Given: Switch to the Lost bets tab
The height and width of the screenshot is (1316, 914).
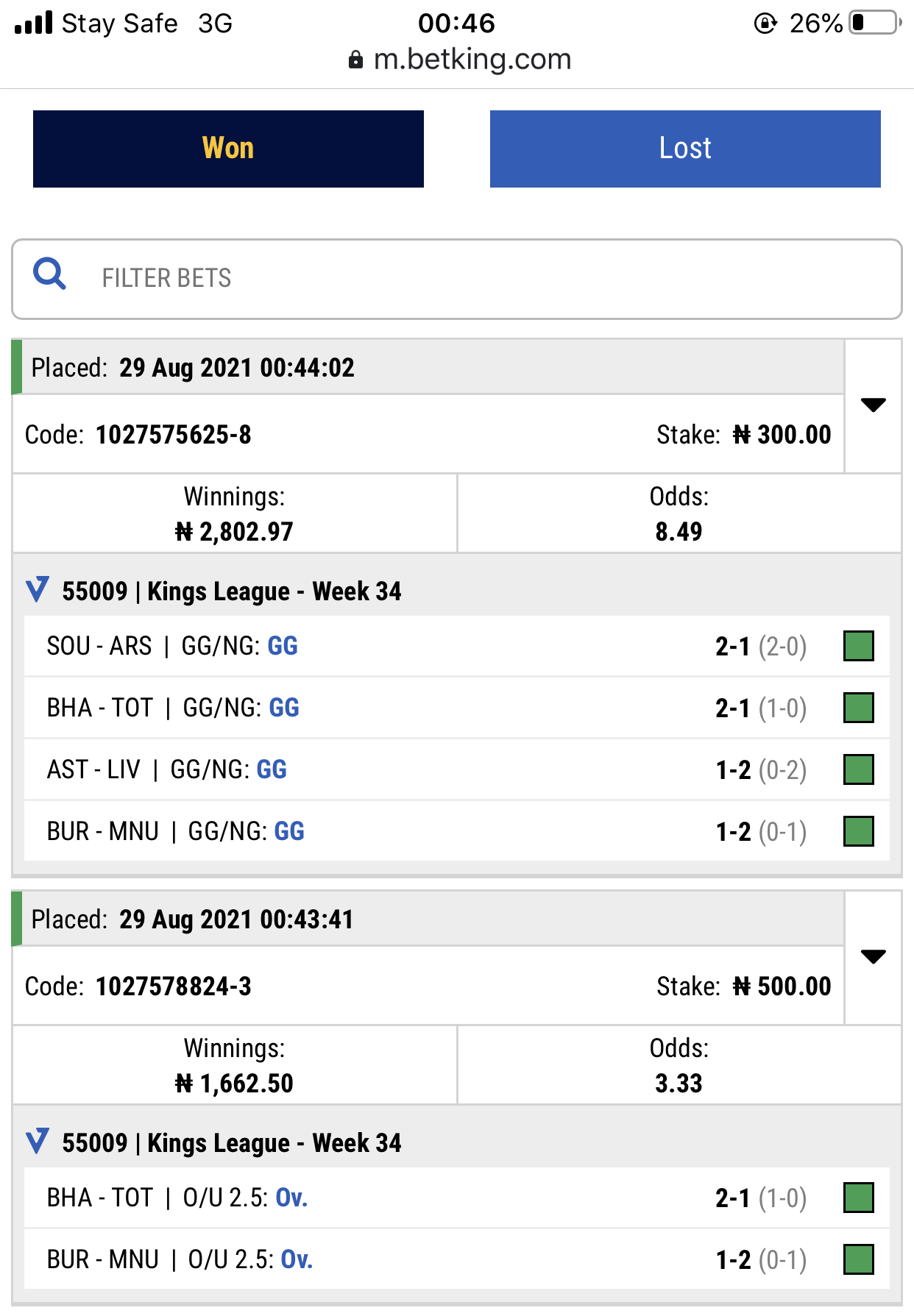Looking at the screenshot, I should (684, 148).
